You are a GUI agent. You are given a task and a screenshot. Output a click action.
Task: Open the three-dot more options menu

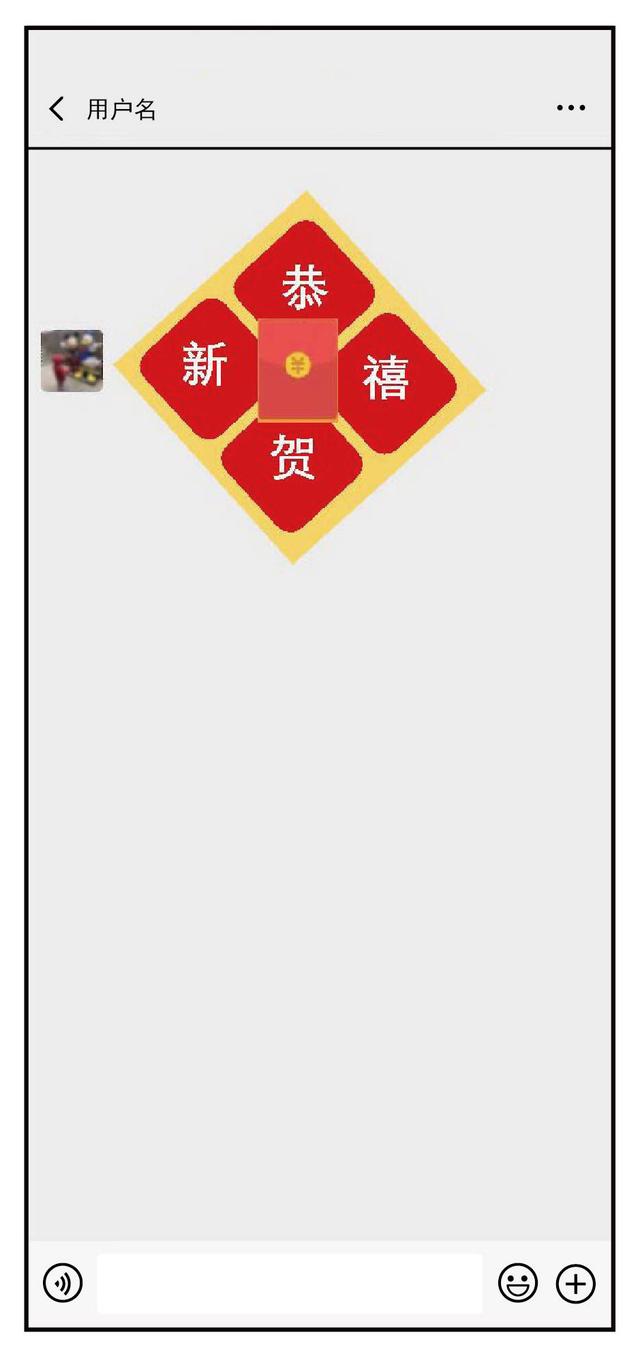click(x=571, y=108)
